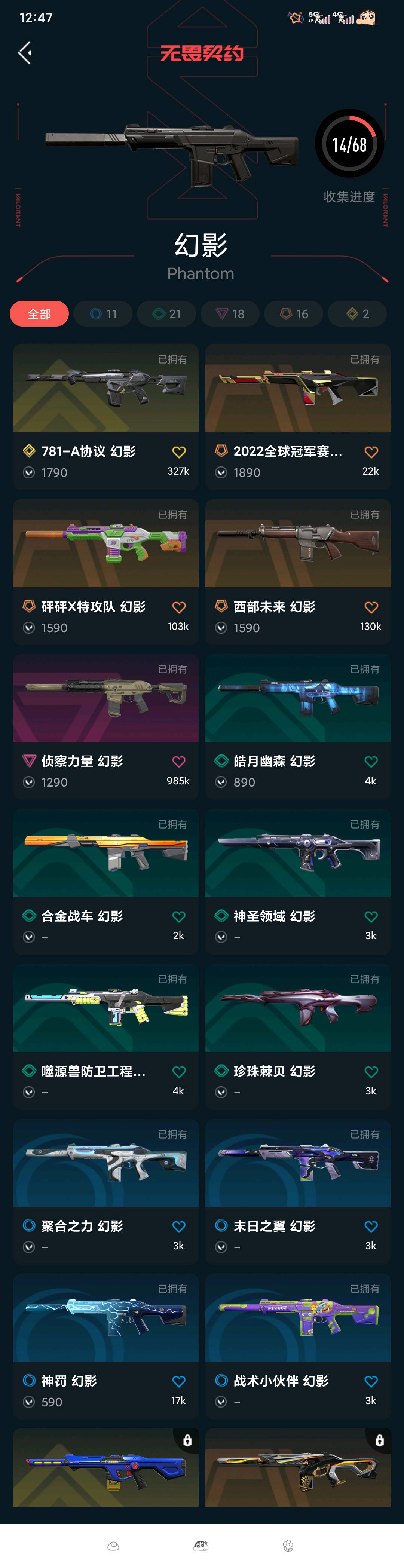
Task: Filter skins by the tier with 21
Action: click(x=166, y=314)
